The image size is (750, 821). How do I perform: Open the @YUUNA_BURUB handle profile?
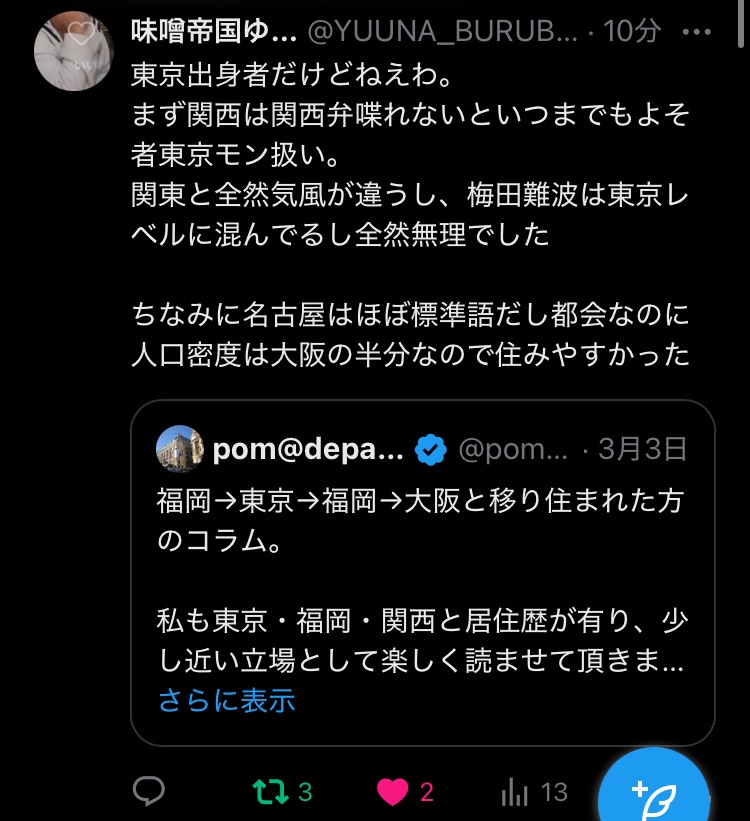[x=441, y=31]
